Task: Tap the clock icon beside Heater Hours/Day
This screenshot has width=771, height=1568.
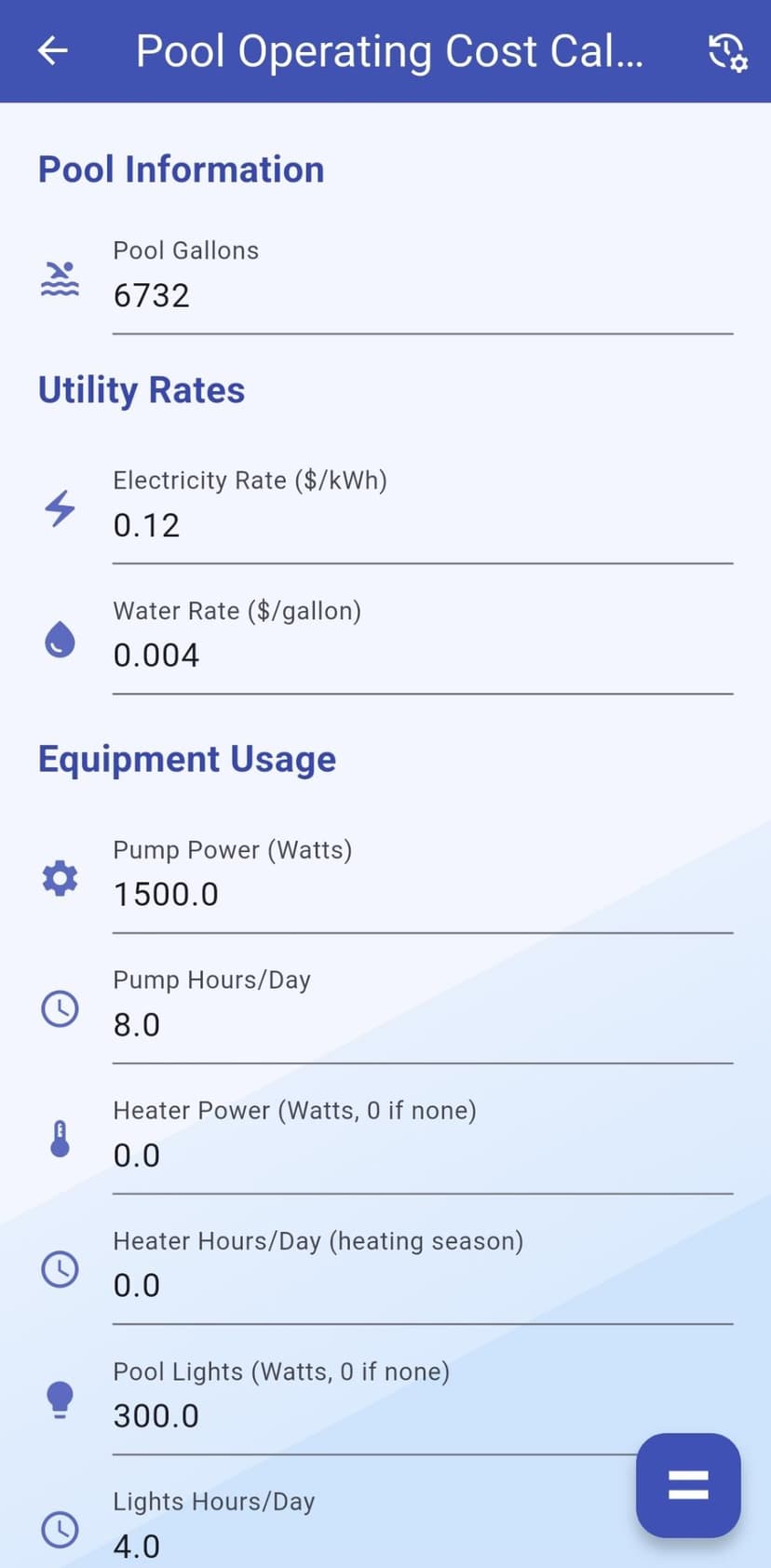Action: coord(59,1268)
